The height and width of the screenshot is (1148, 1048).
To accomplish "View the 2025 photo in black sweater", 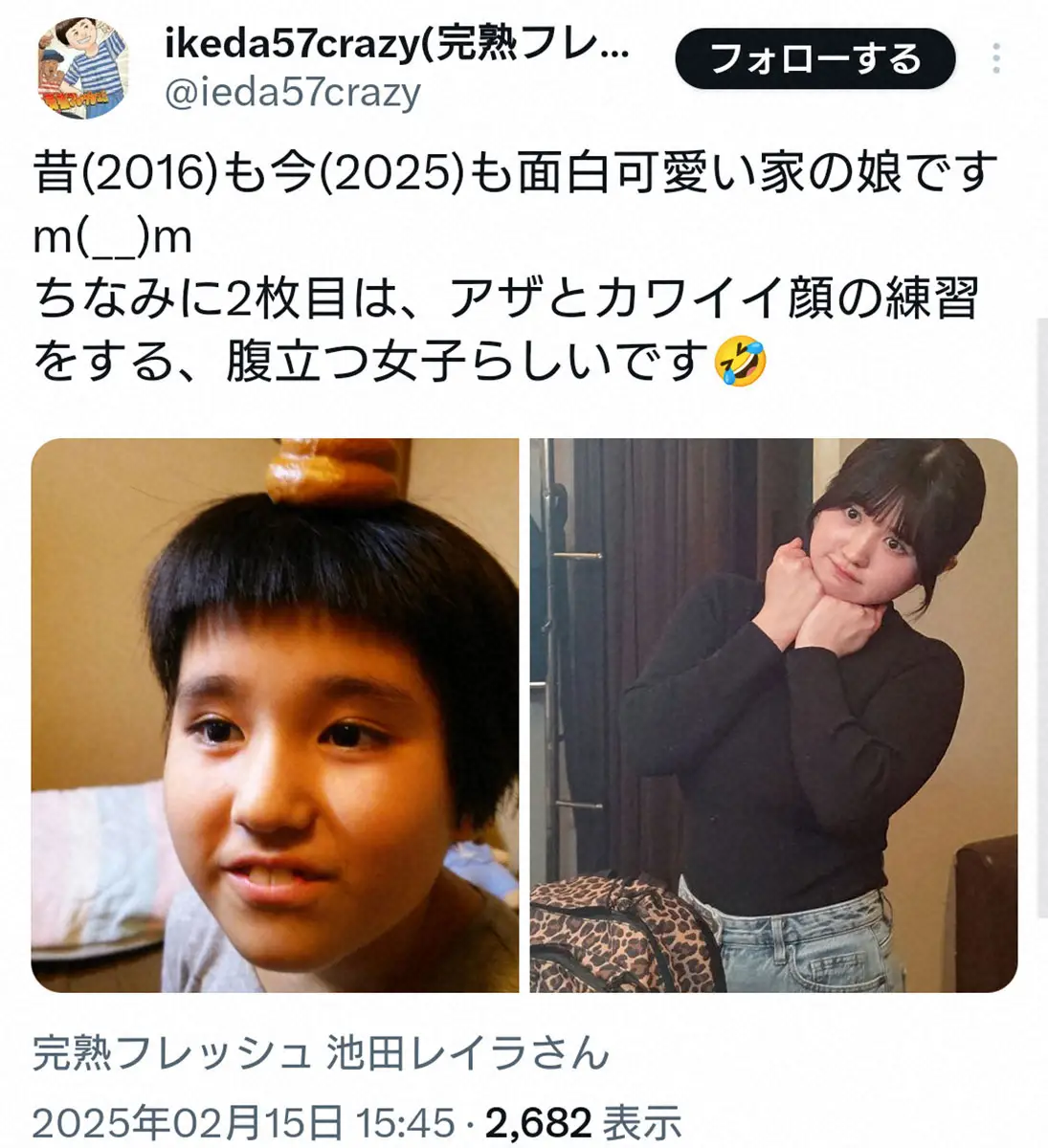I will tap(773, 715).
